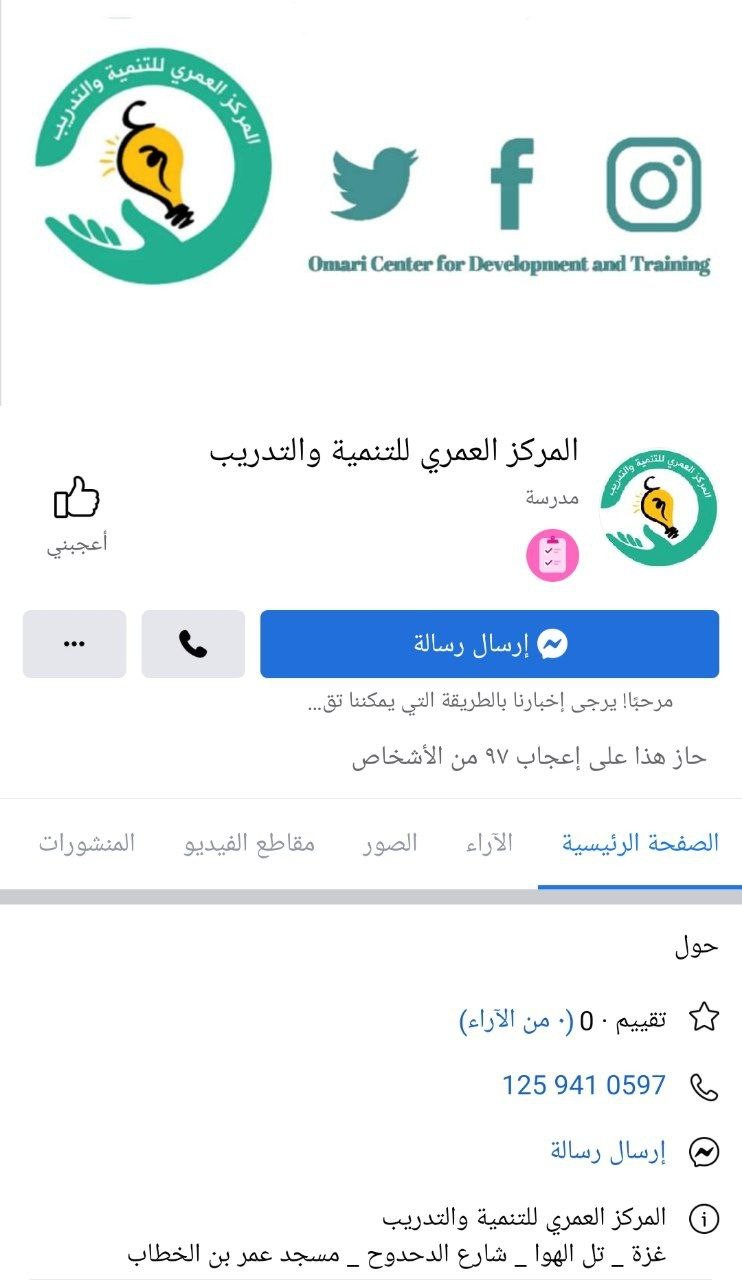
Task: Open the rating reviews link (٠ من الآراء)
Action: tap(516, 1020)
